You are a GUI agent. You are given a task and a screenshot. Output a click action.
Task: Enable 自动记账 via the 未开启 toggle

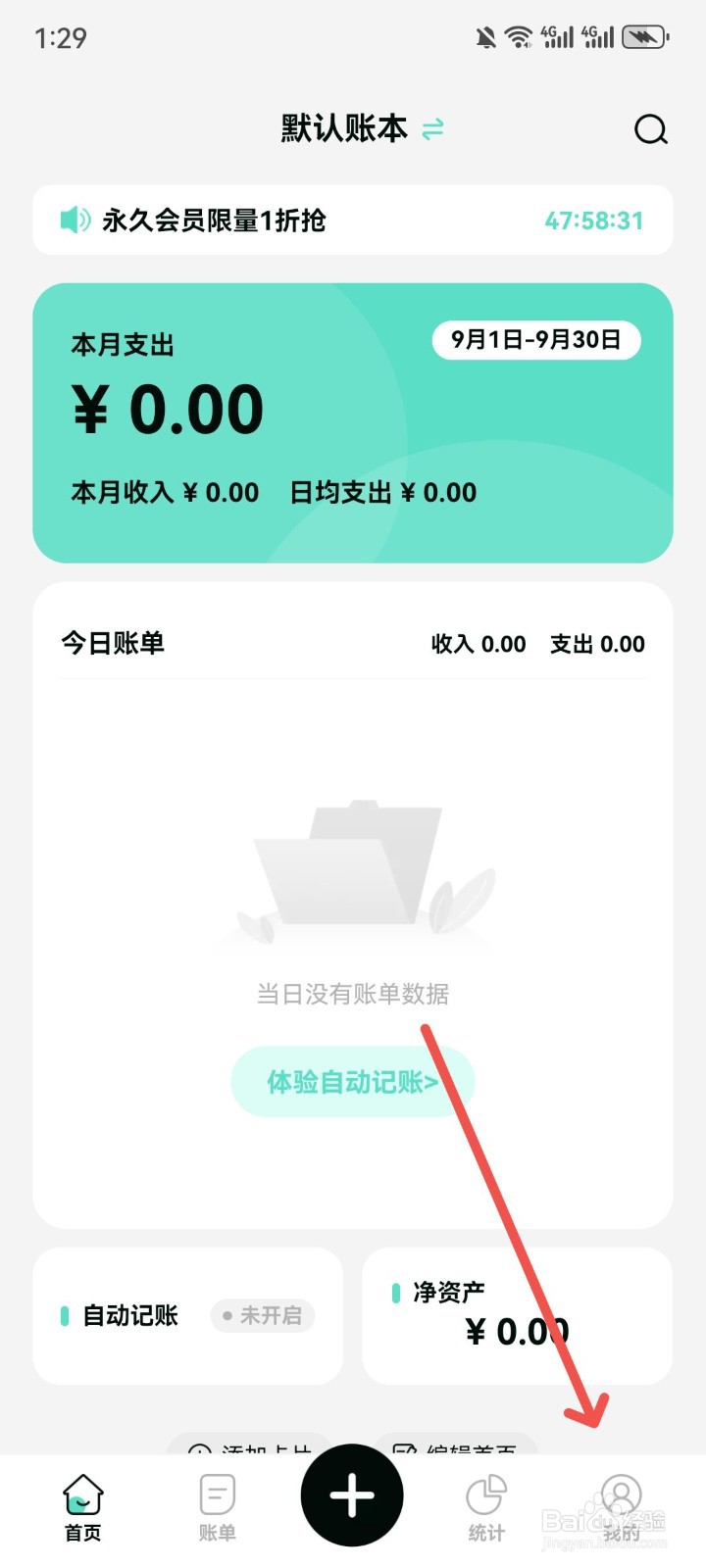[263, 1316]
